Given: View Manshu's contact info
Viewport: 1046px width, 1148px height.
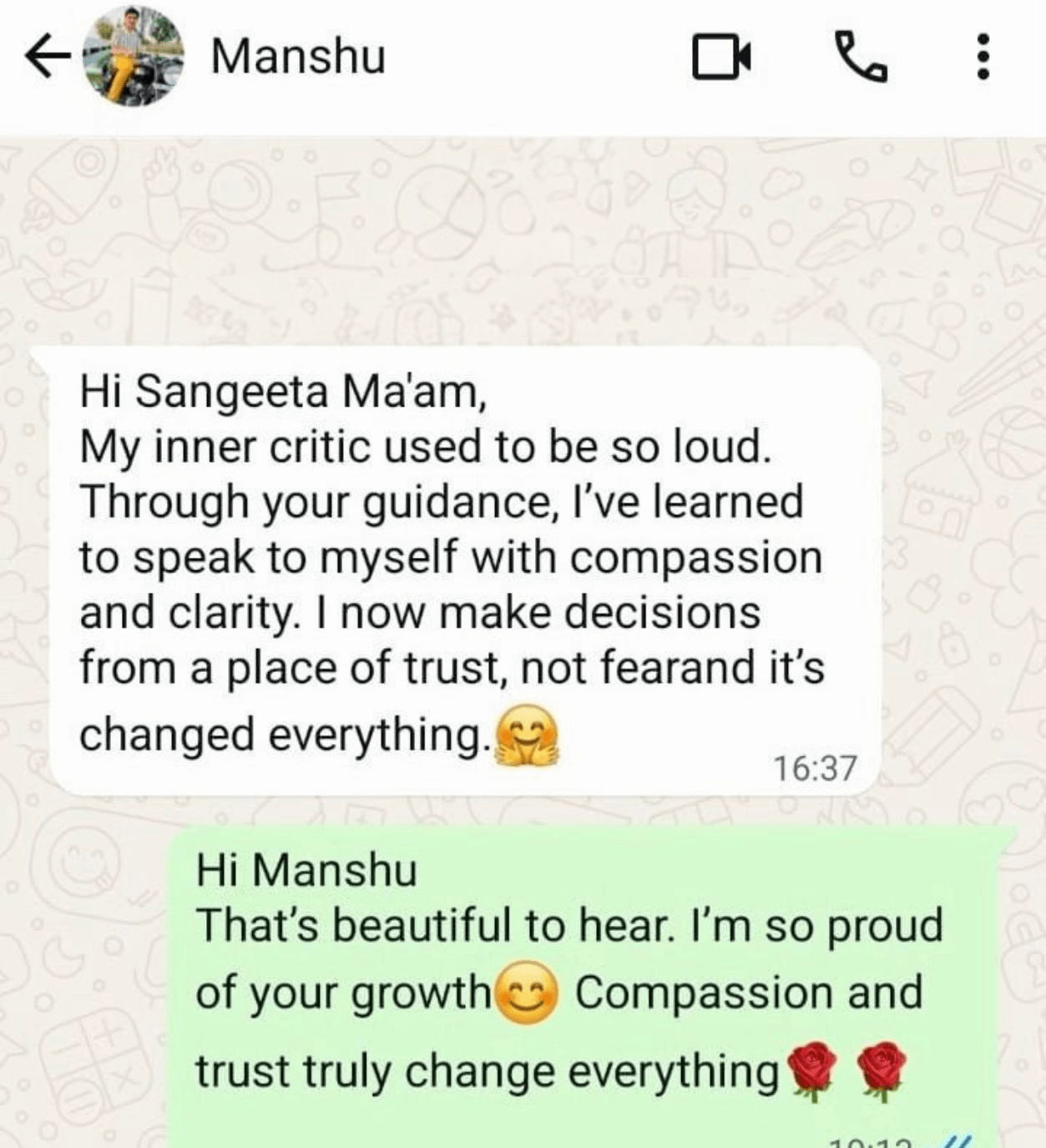Looking at the screenshot, I should point(298,57).
